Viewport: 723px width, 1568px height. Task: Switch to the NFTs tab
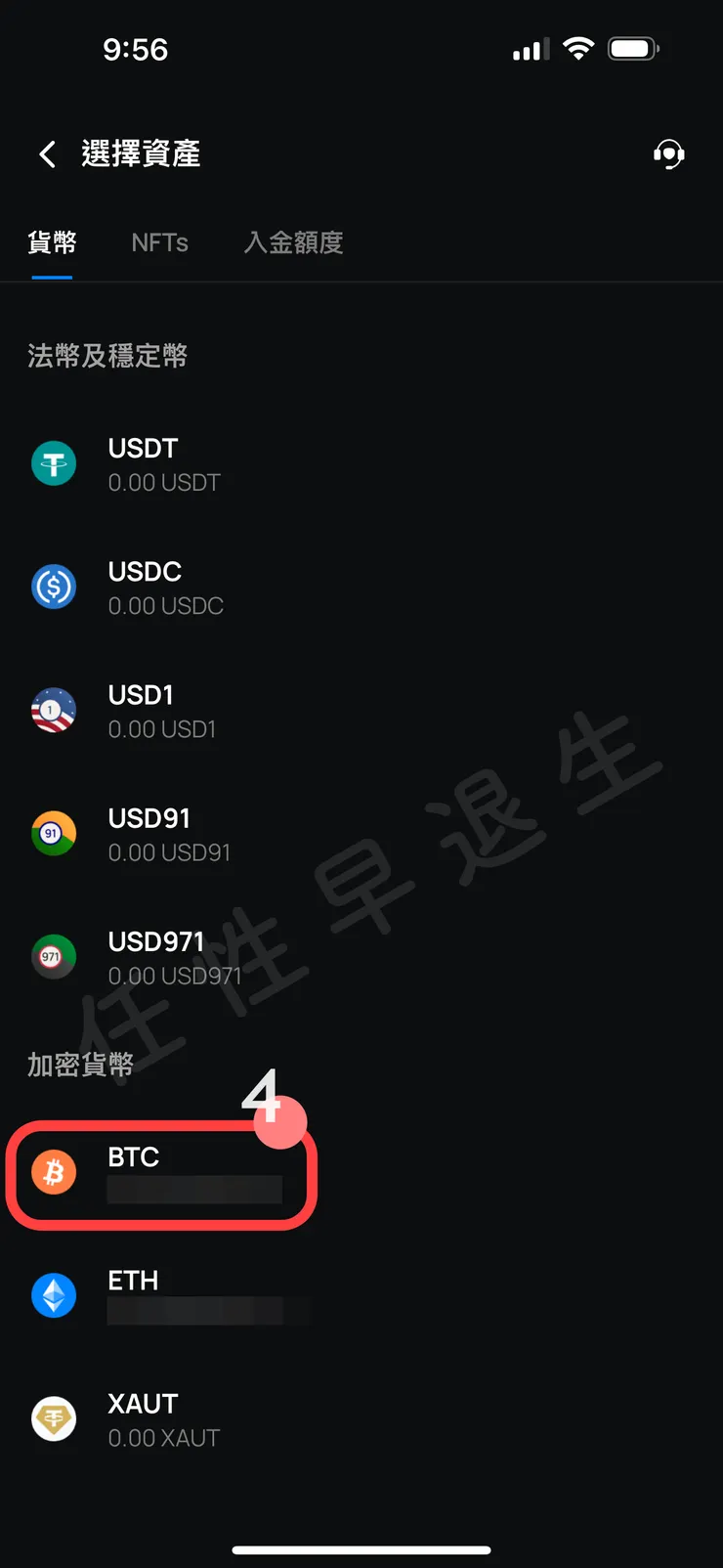pos(159,243)
